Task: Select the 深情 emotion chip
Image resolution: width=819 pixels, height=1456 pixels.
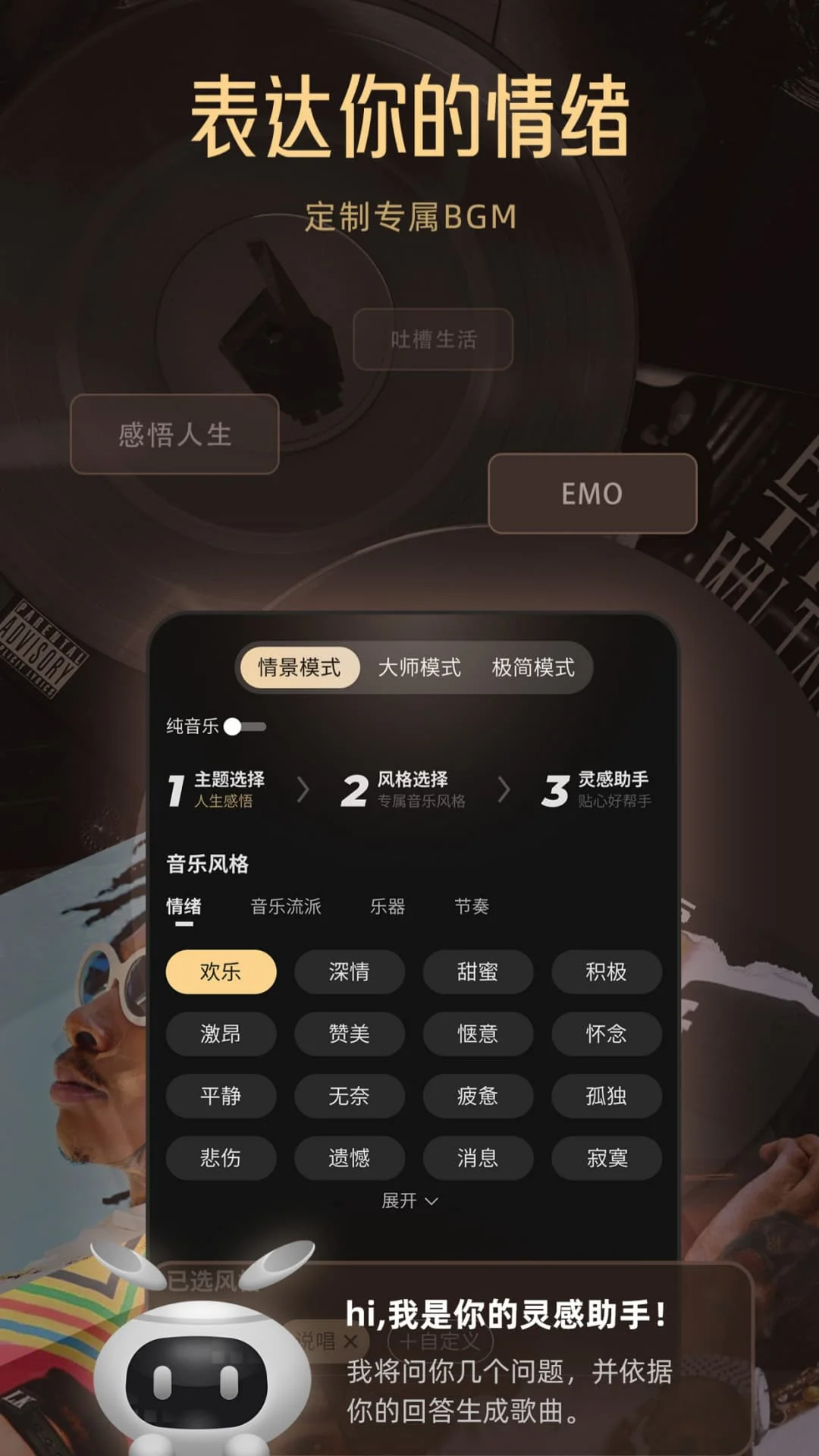Action: [x=349, y=973]
